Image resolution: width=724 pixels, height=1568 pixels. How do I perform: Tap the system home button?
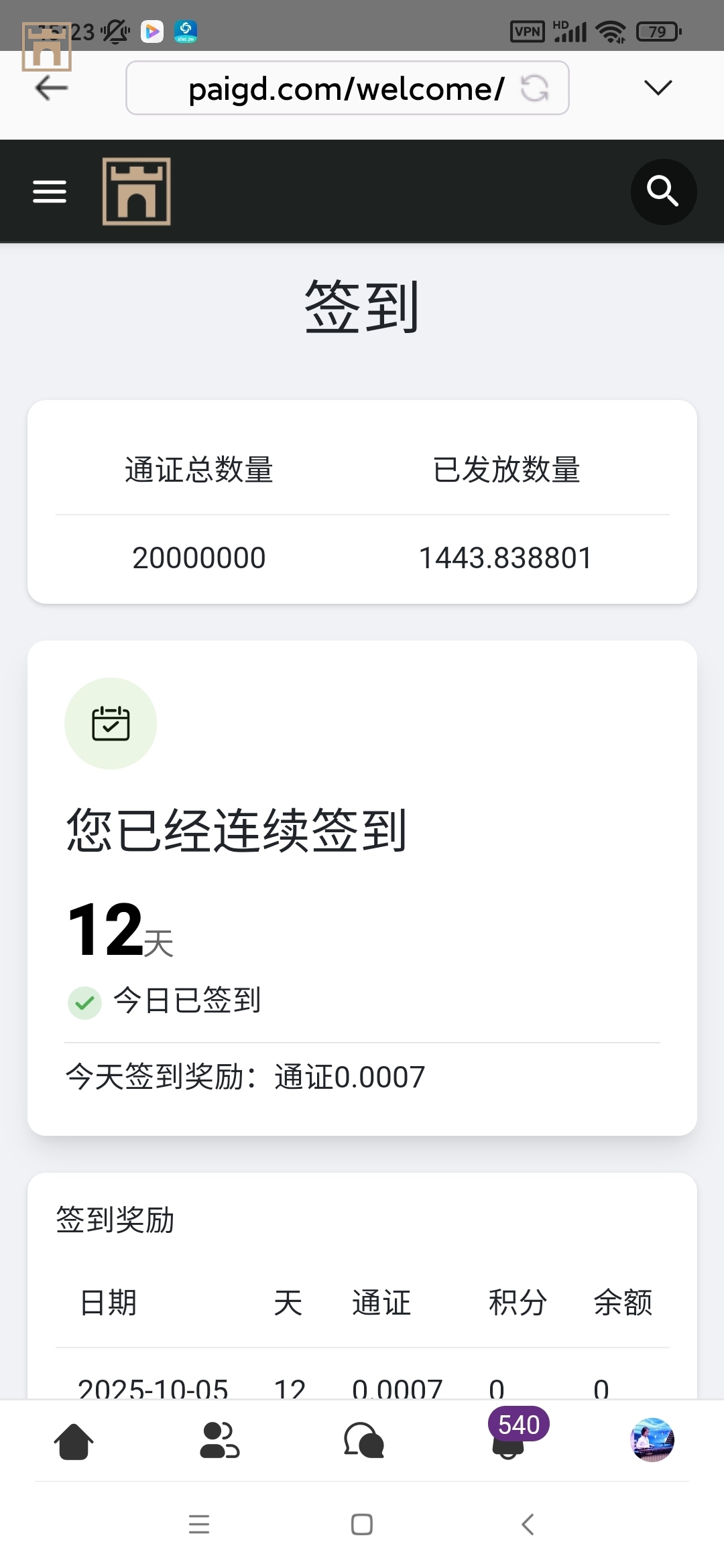pos(362,1524)
